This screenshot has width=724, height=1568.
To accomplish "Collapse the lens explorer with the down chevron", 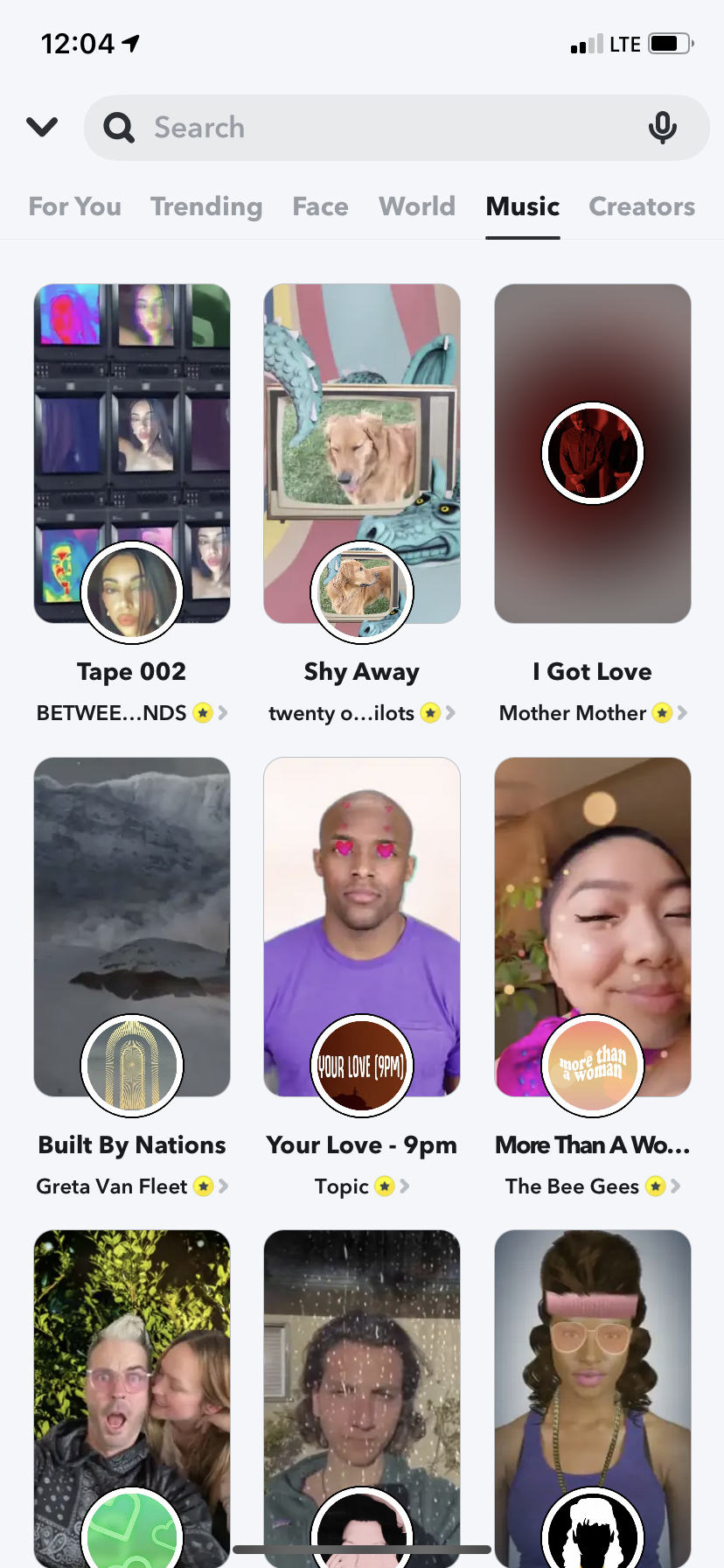I will (x=42, y=128).
